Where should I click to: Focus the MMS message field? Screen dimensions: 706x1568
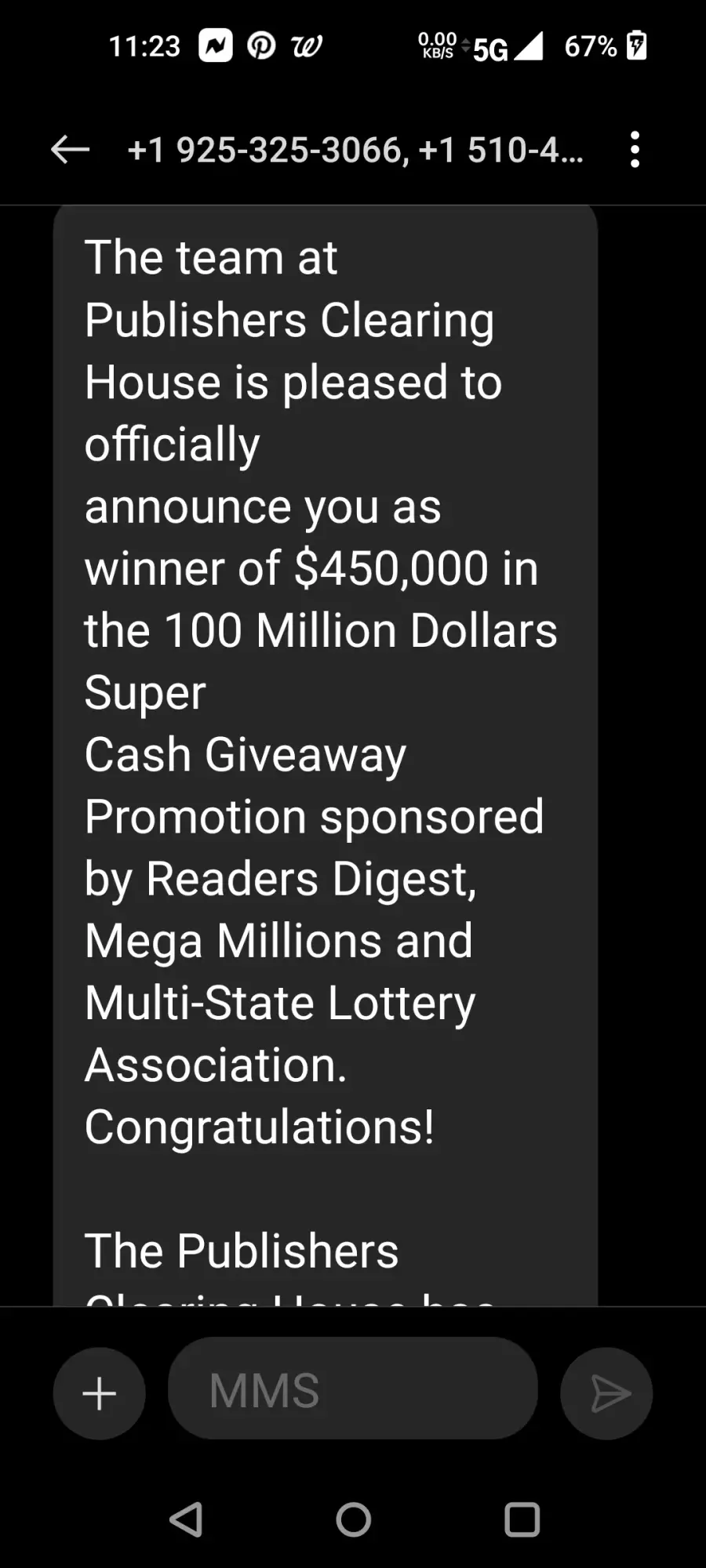click(x=352, y=1388)
